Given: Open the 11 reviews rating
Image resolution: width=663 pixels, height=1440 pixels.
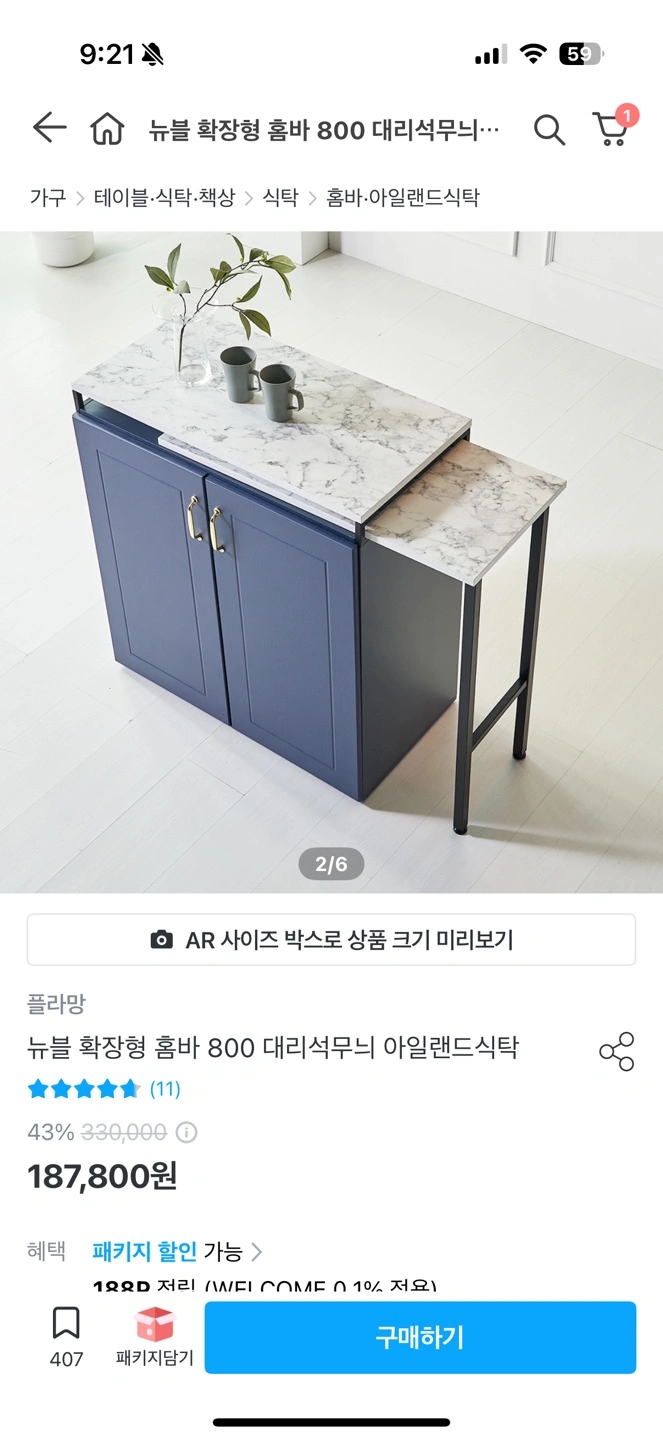Looking at the screenshot, I should click(x=104, y=1089).
